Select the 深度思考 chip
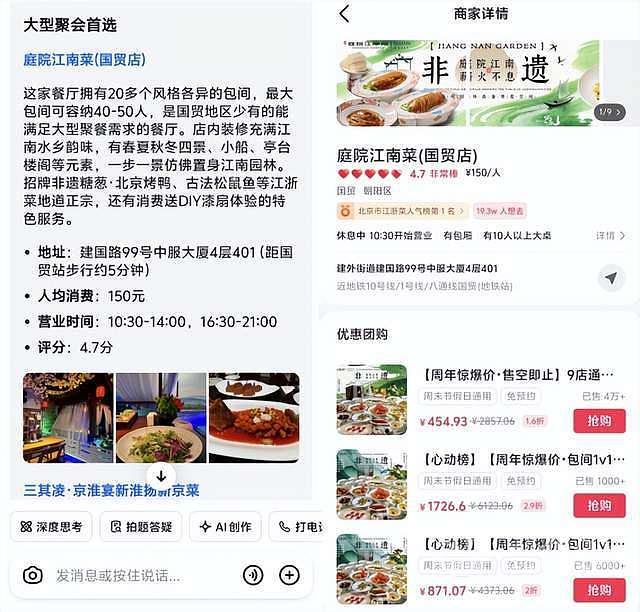640x612 pixels. coord(52,526)
